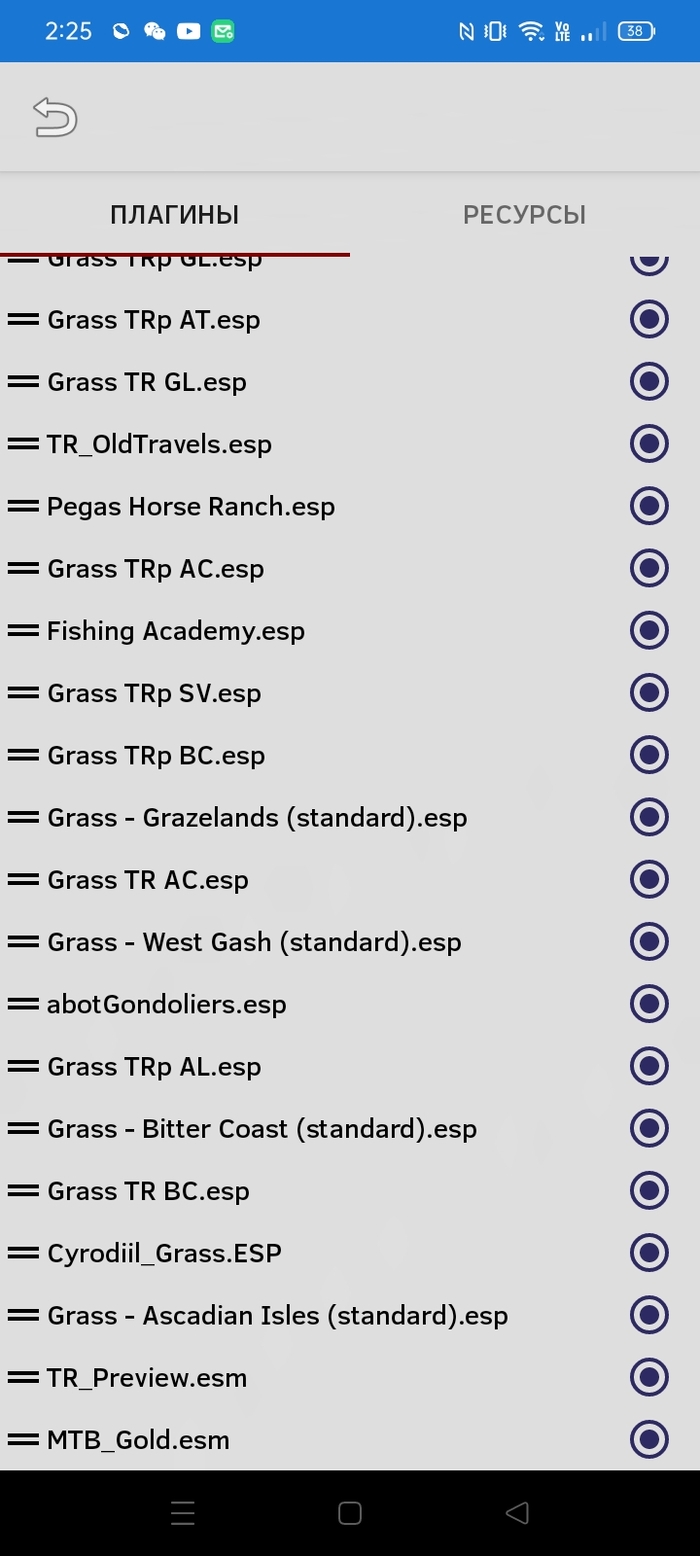The width and height of the screenshot is (700, 1556).
Task: Select the ПЛАГИНЫ tab
Action: pos(175,215)
